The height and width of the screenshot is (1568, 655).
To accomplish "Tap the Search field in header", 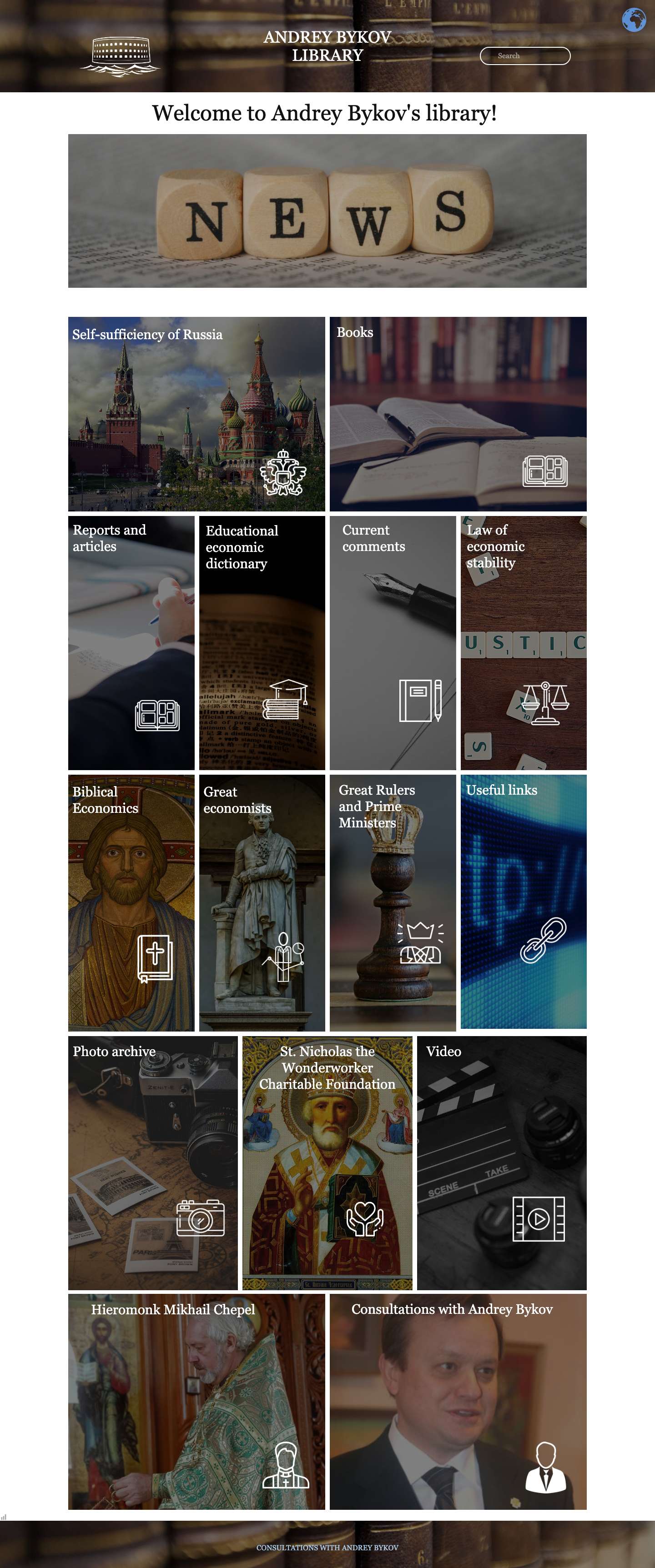I will click(x=525, y=56).
